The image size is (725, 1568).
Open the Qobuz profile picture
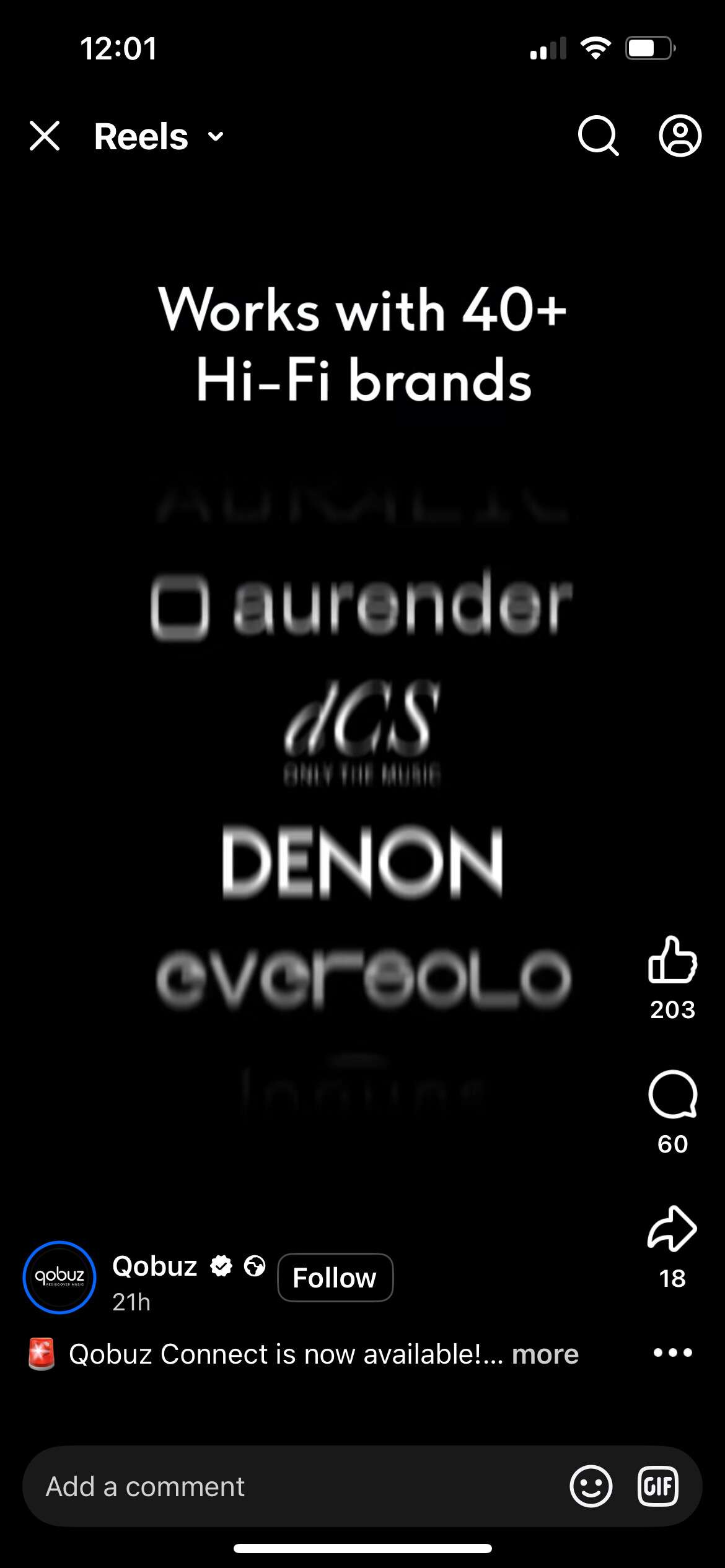pos(59,1278)
